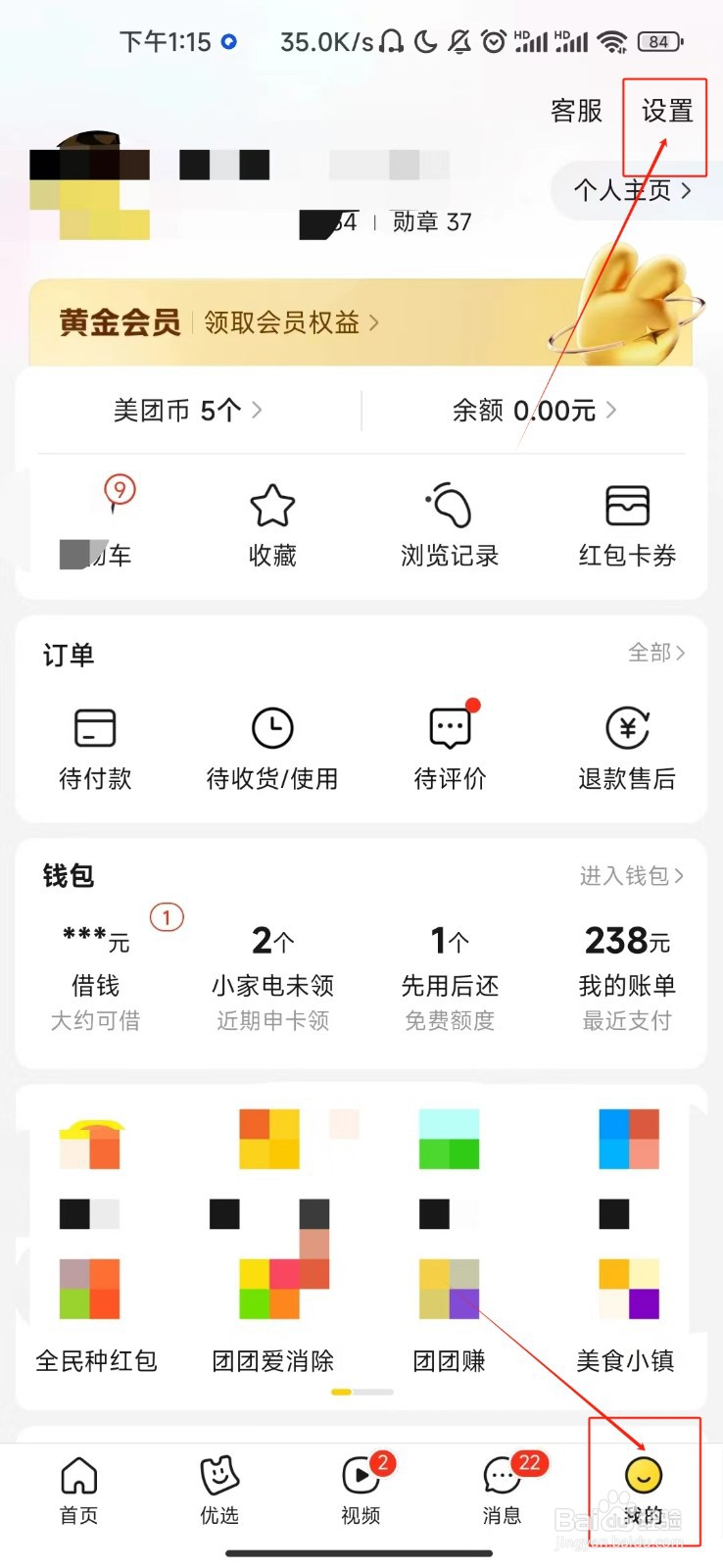
Task: Open 红包卡券 coupons
Action: point(627,526)
